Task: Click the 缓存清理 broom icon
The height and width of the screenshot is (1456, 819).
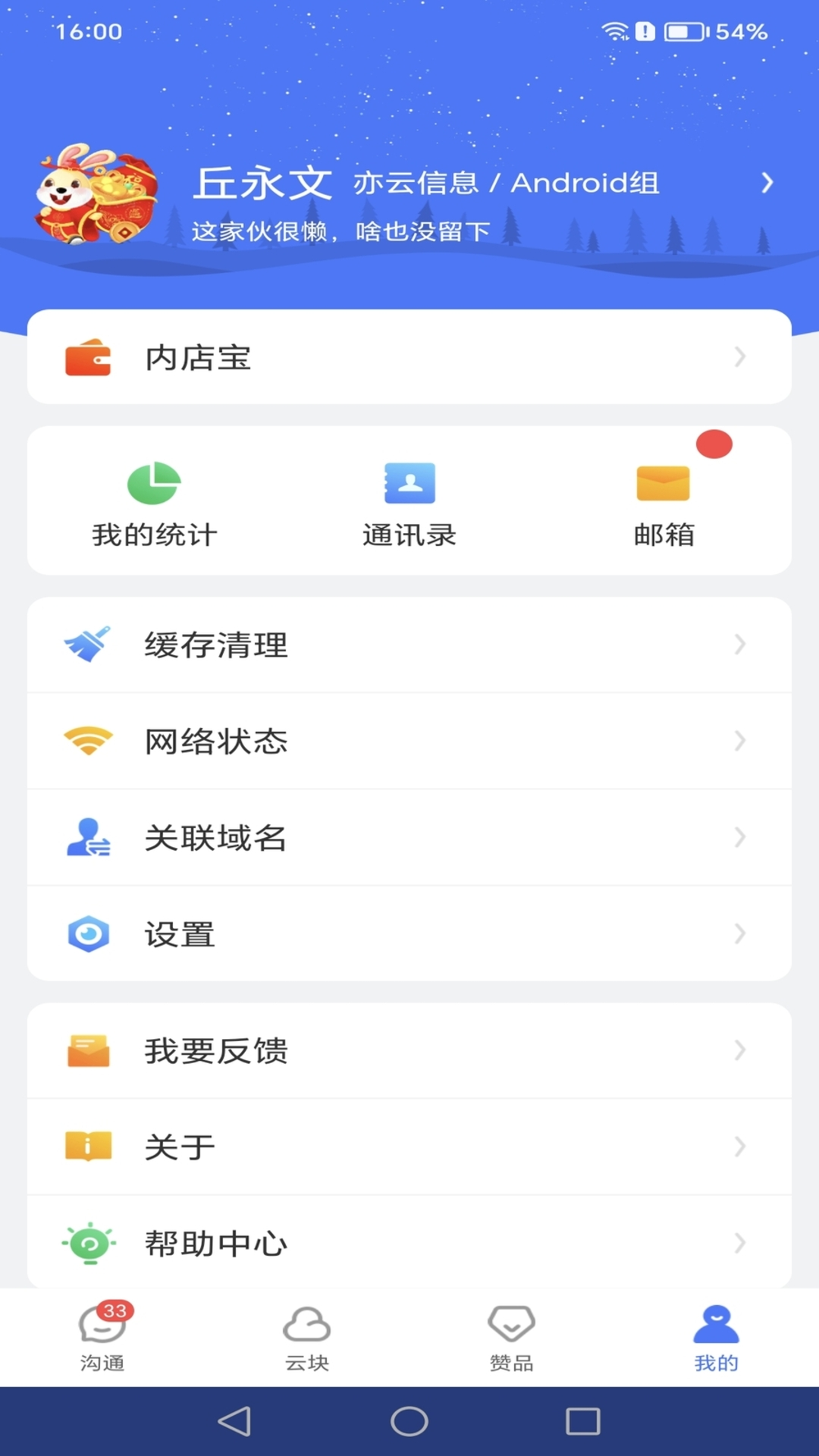Action: [x=89, y=644]
